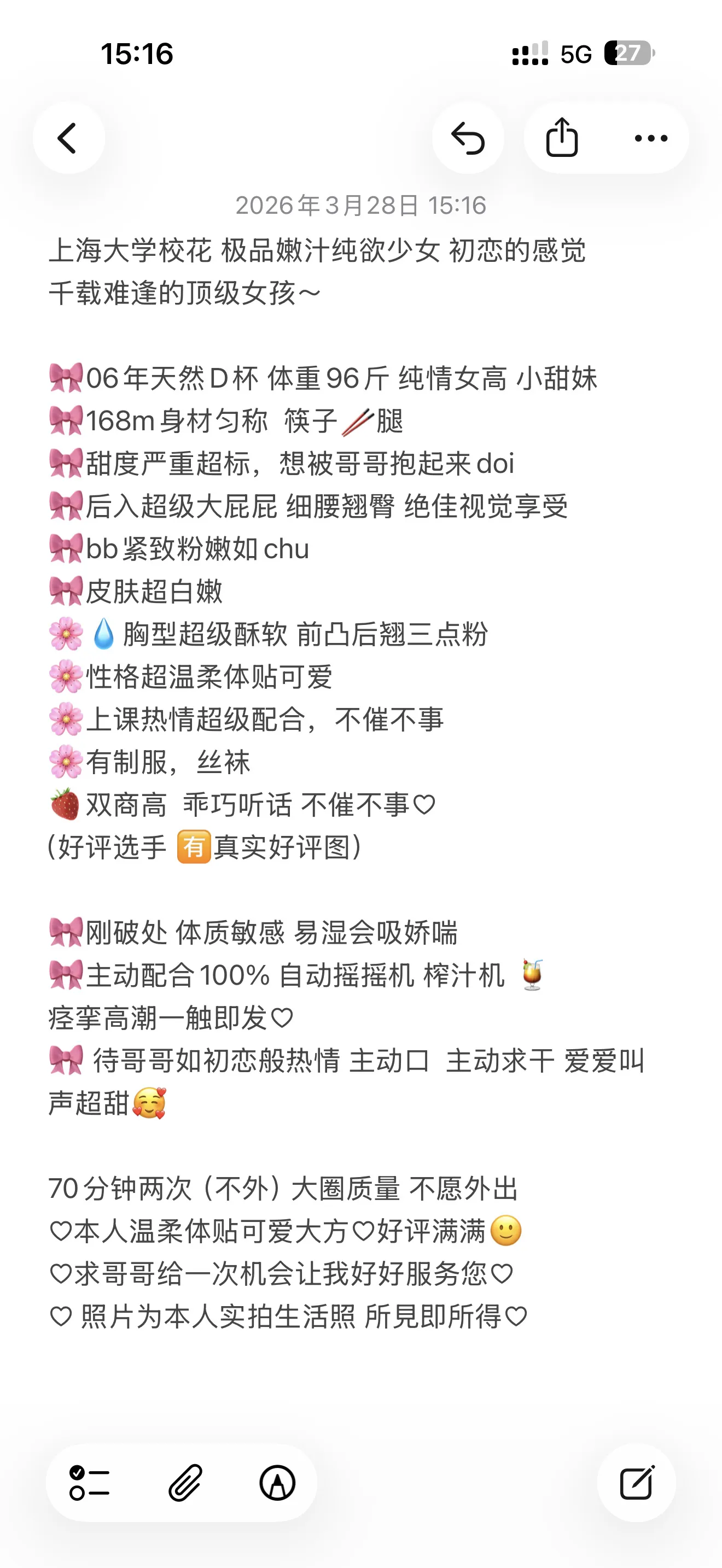Undo the last edit

tap(468, 138)
